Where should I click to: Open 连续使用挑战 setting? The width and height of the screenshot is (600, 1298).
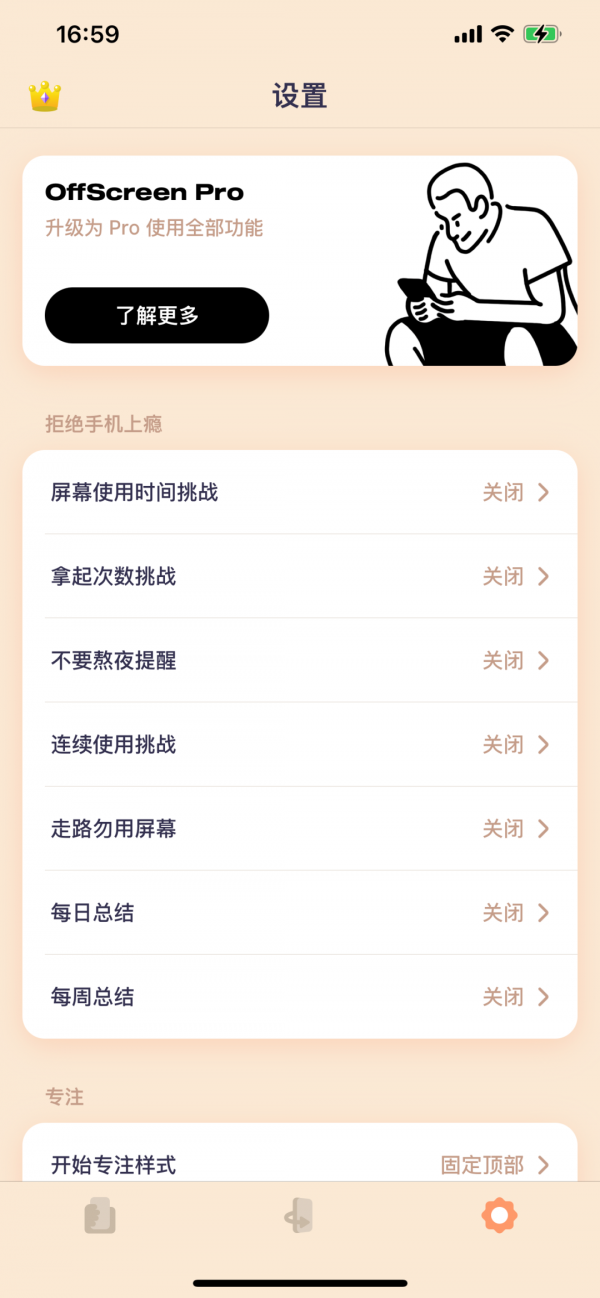[300, 744]
